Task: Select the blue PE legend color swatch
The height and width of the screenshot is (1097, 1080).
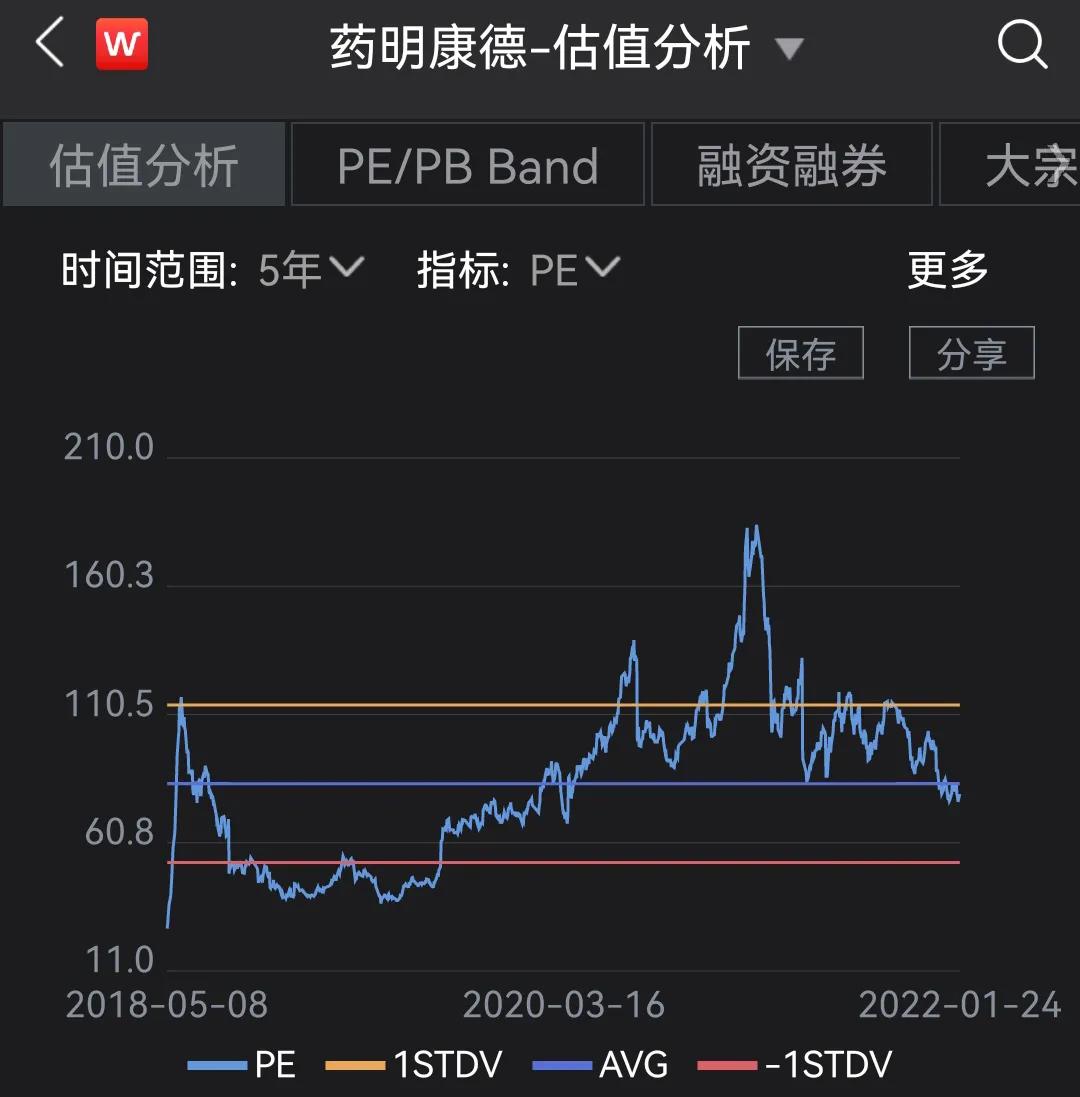Action: pyautogui.click(x=213, y=1066)
